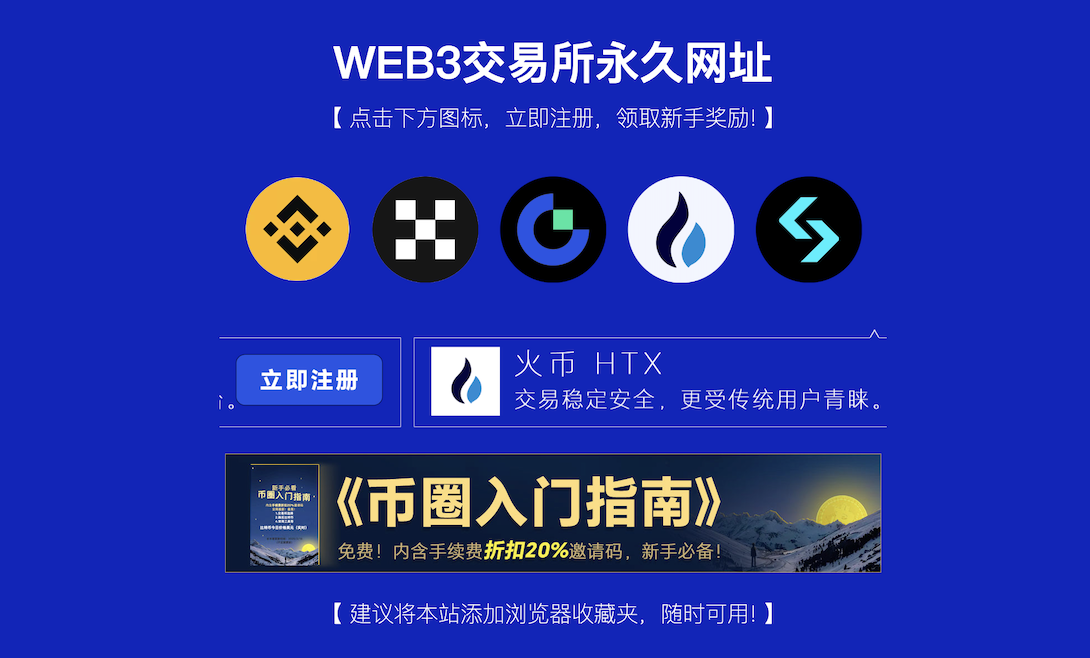Select the Gate.io exchange icon
This screenshot has width=1090, height=658.
[553, 230]
